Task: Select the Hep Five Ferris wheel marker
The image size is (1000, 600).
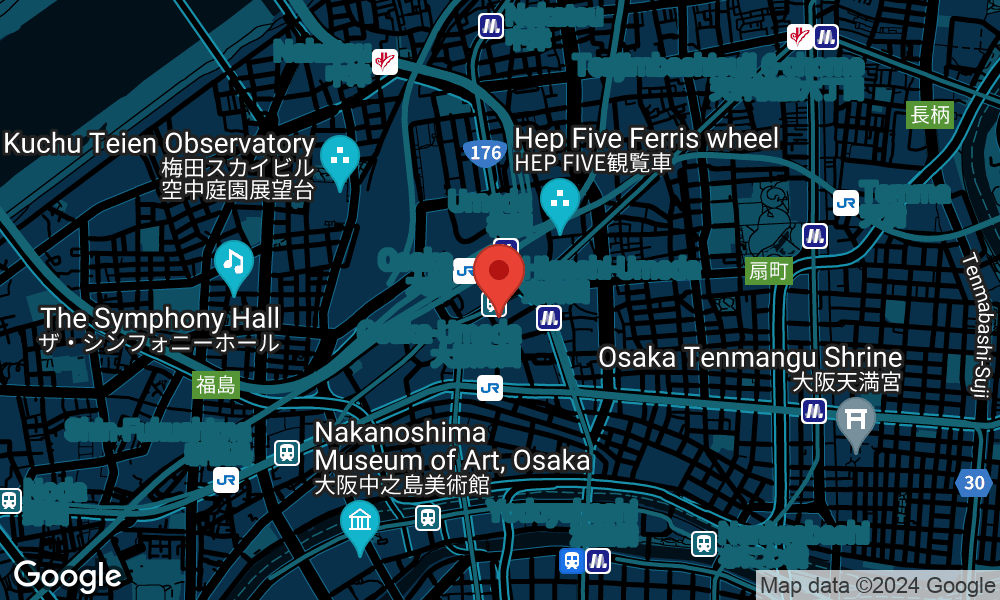Action: 560,199
